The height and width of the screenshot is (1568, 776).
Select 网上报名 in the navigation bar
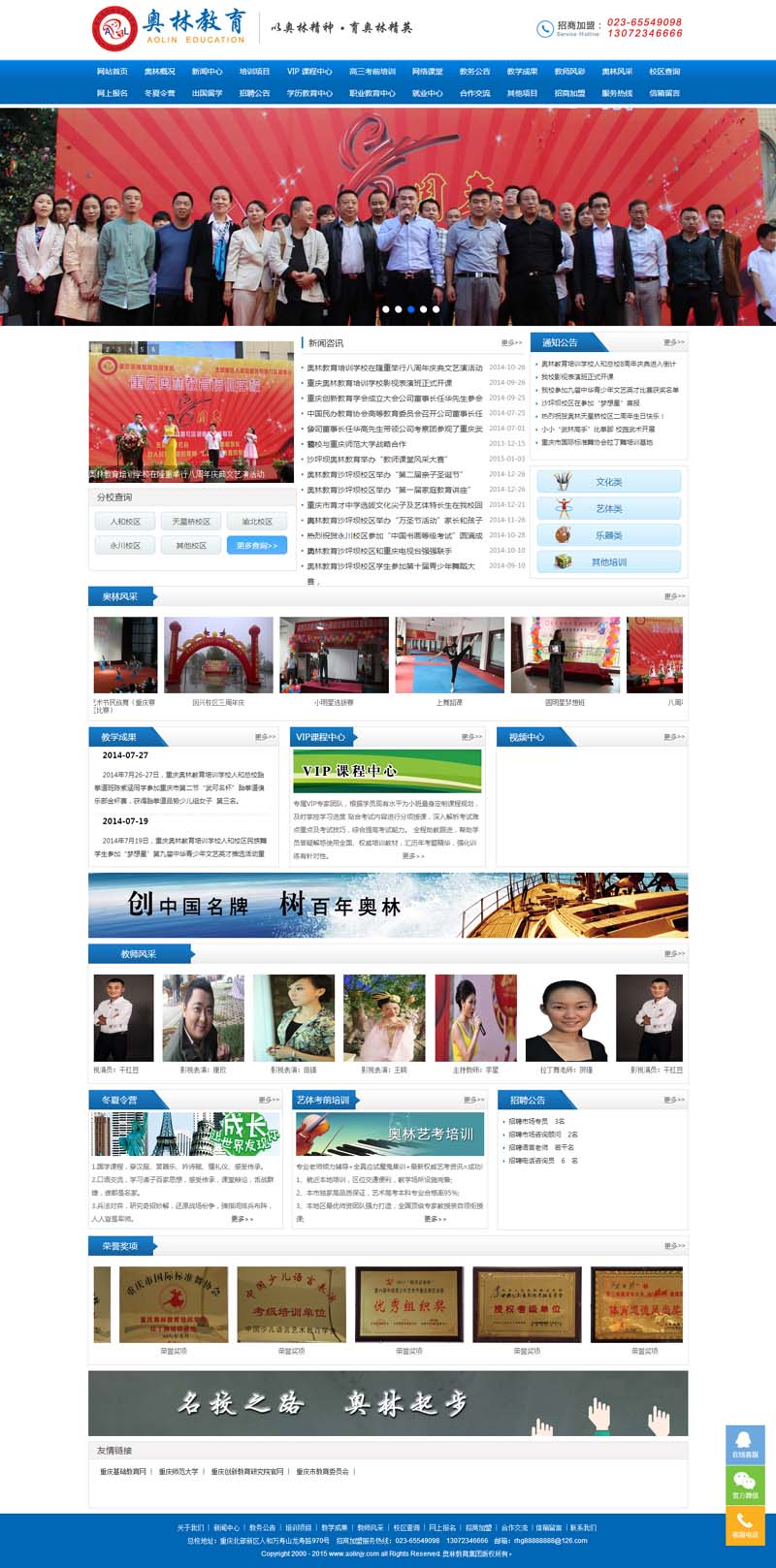click(x=112, y=93)
